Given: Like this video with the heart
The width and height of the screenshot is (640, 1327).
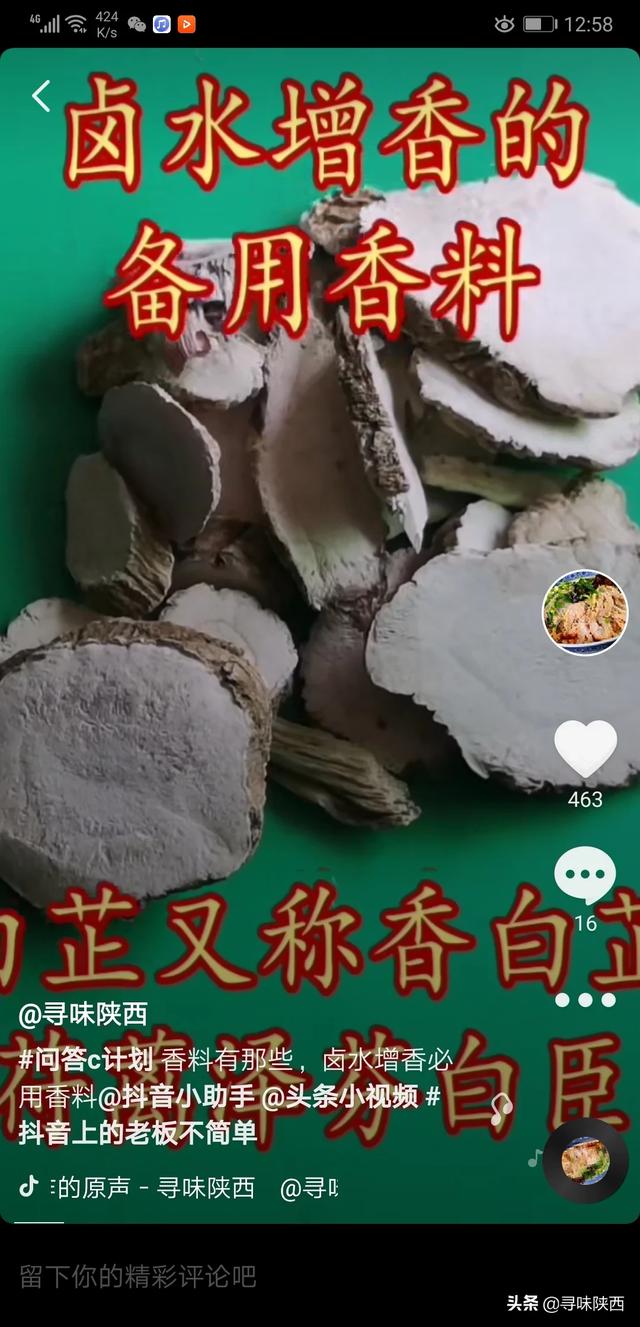Looking at the screenshot, I should coord(585,749).
